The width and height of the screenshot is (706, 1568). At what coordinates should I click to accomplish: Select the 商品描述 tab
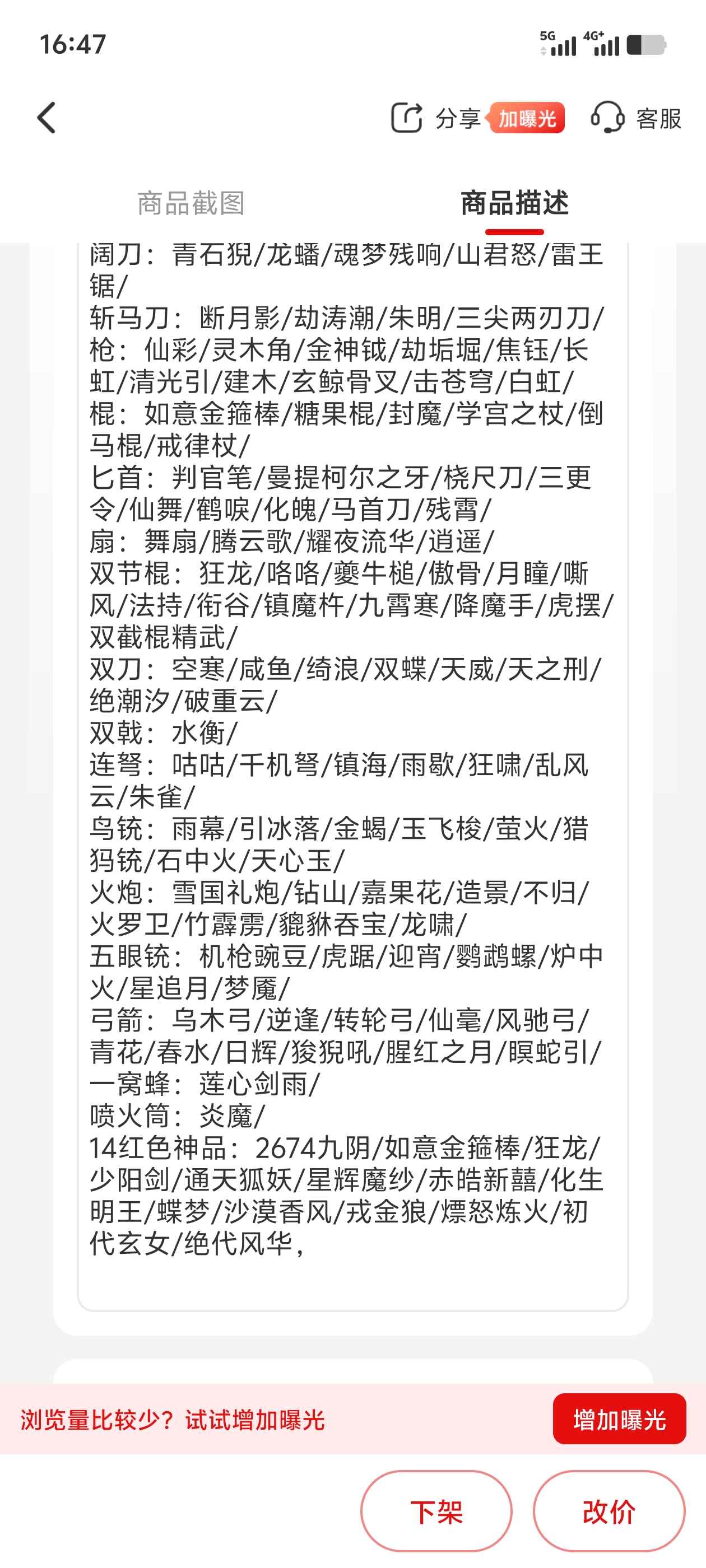point(514,203)
